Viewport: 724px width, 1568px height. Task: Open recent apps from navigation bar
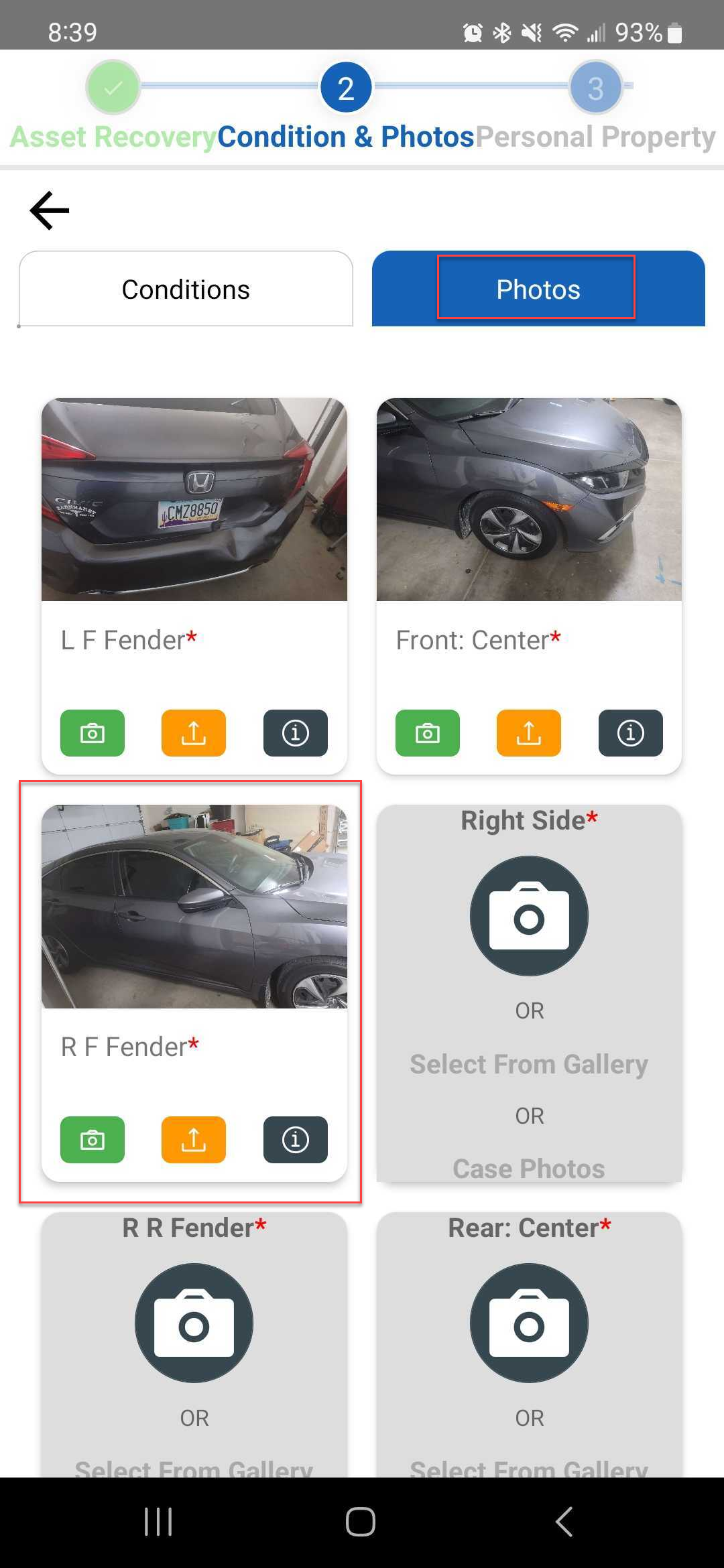tap(158, 1522)
